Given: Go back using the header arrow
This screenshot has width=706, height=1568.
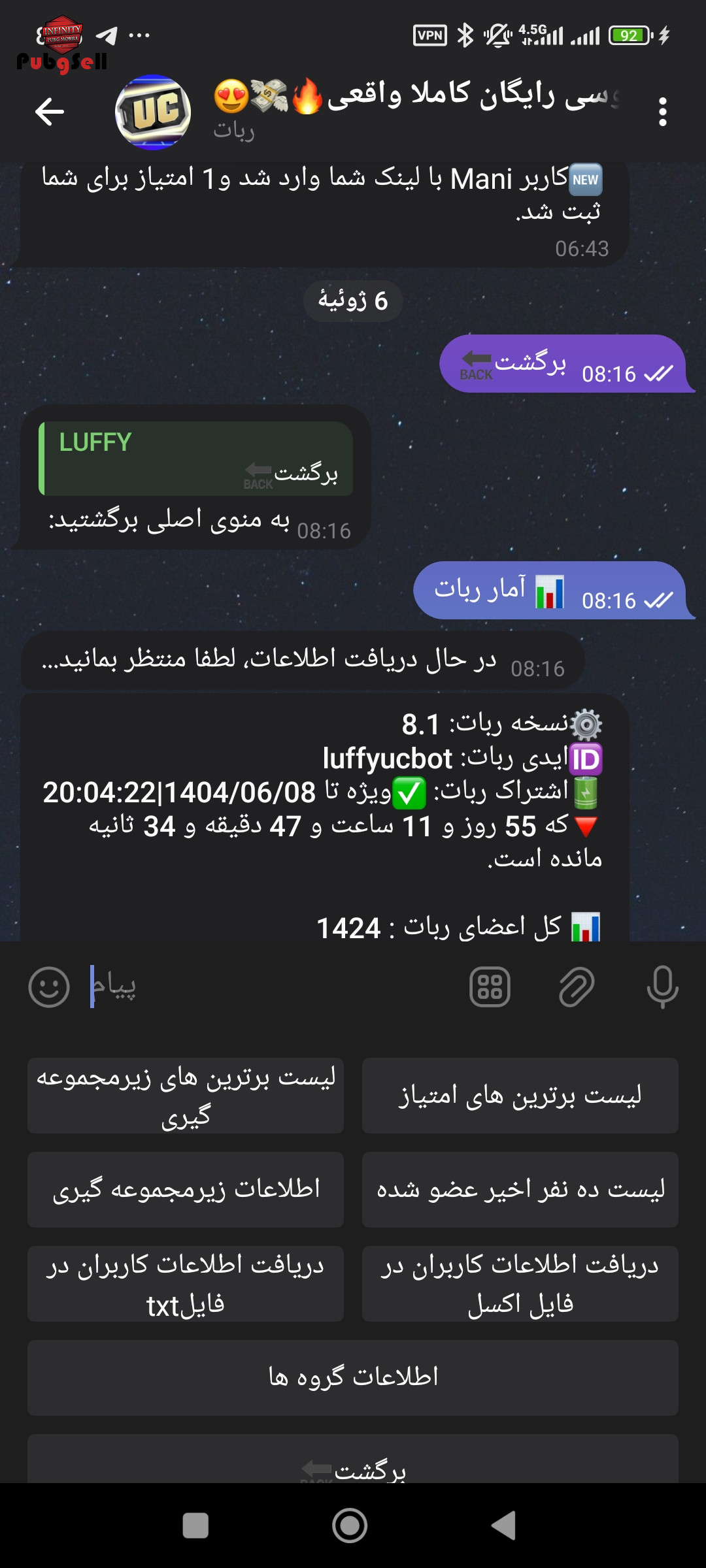Looking at the screenshot, I should coord(50,111).
